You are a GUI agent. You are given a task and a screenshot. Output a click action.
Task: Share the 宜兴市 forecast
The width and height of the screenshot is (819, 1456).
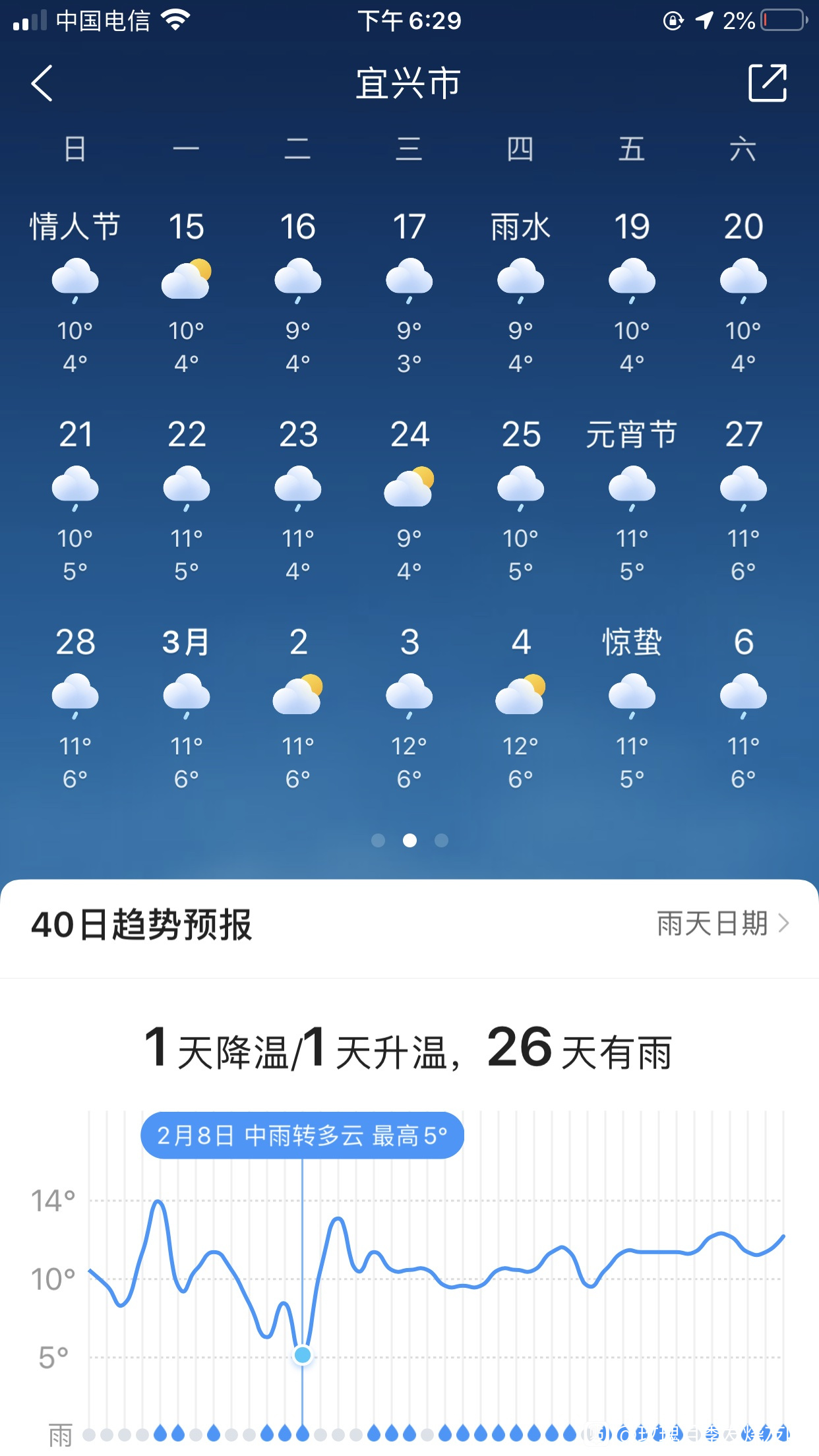(768, 83)
